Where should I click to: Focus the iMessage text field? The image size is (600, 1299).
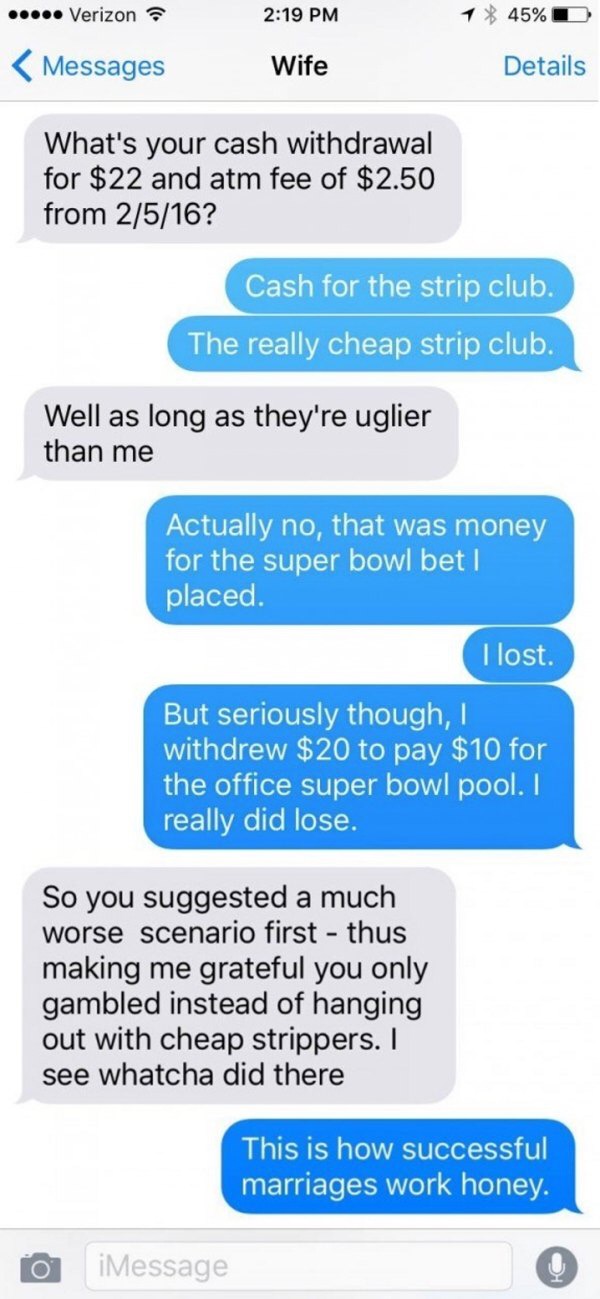tap(299, 1267)
